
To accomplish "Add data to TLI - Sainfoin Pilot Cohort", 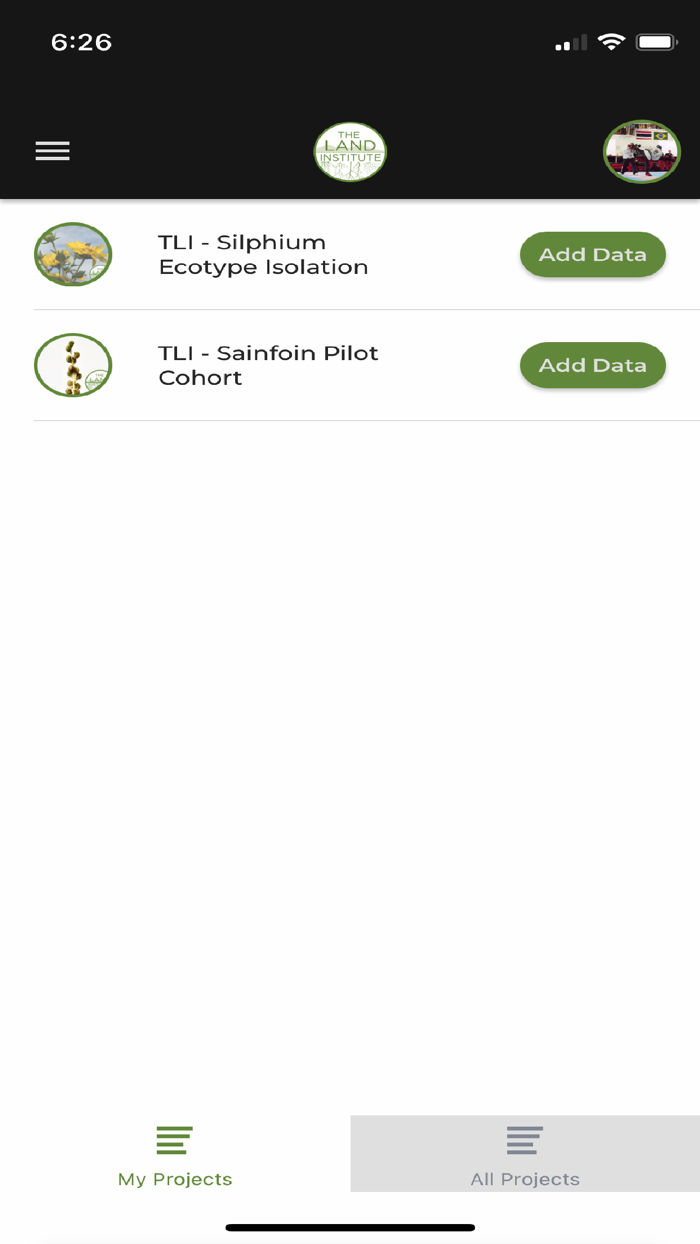I will (593, 365).
